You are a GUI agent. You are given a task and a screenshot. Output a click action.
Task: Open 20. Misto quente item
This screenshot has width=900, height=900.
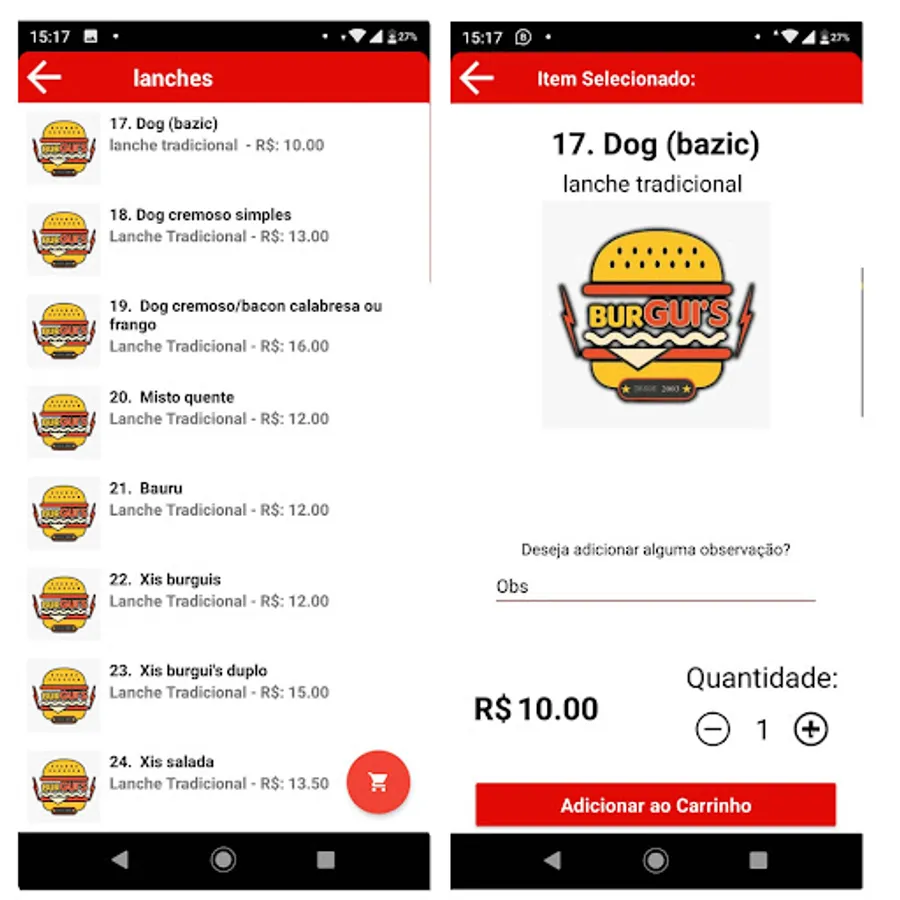click(224, 422)
